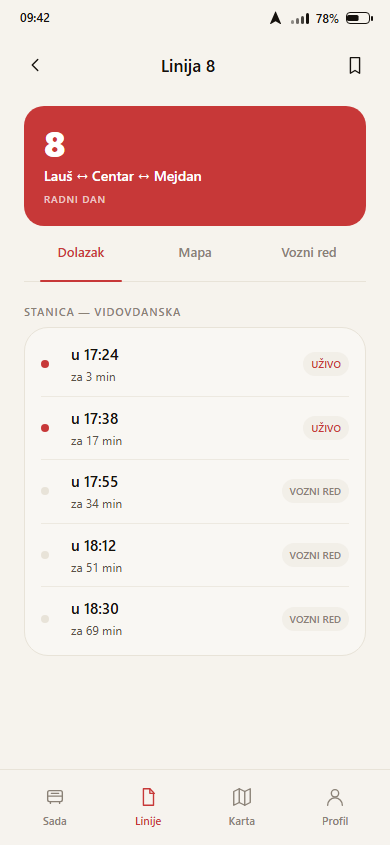Select the Dolazak tab

(81, 253)
